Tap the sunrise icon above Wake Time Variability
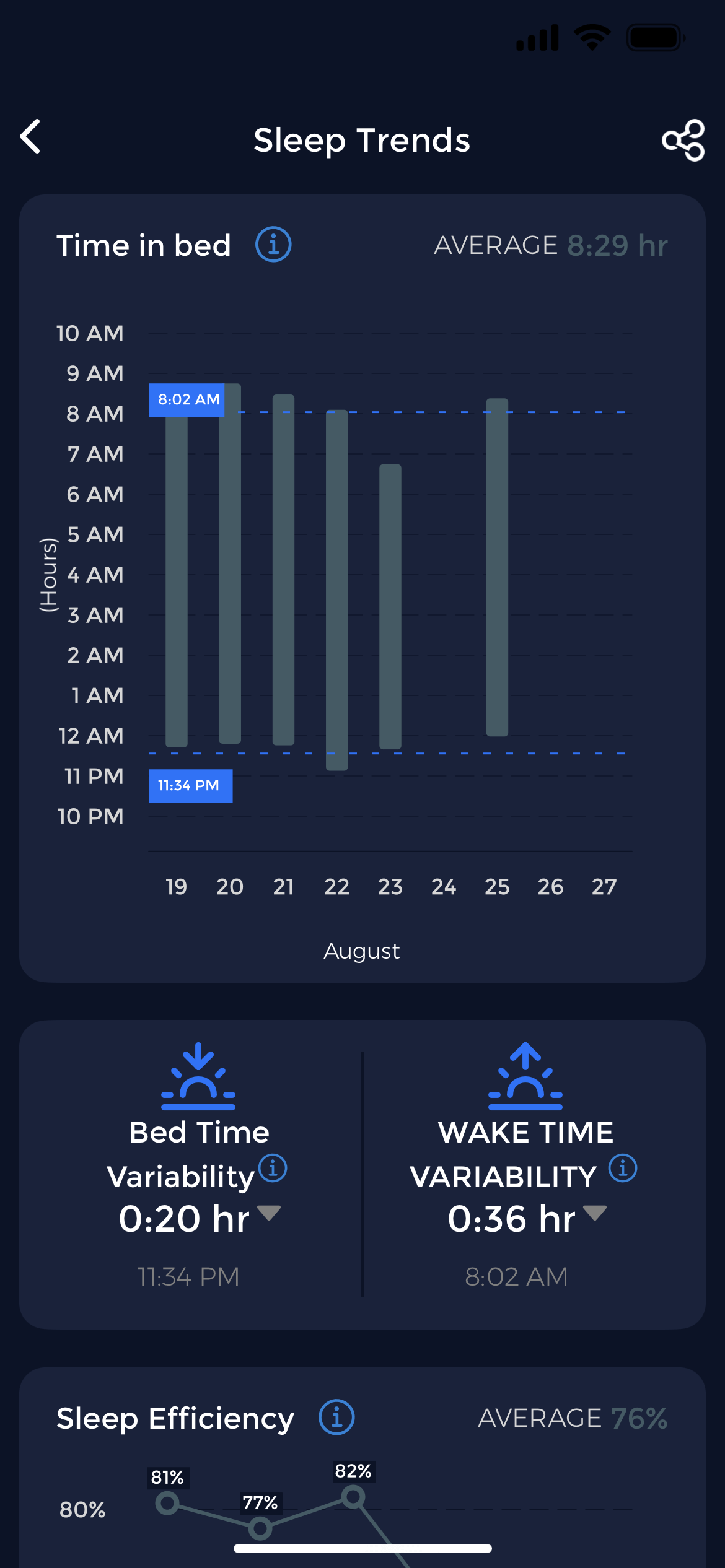725x1568 pixels. pyautogui.click(x=525, y=1076)
